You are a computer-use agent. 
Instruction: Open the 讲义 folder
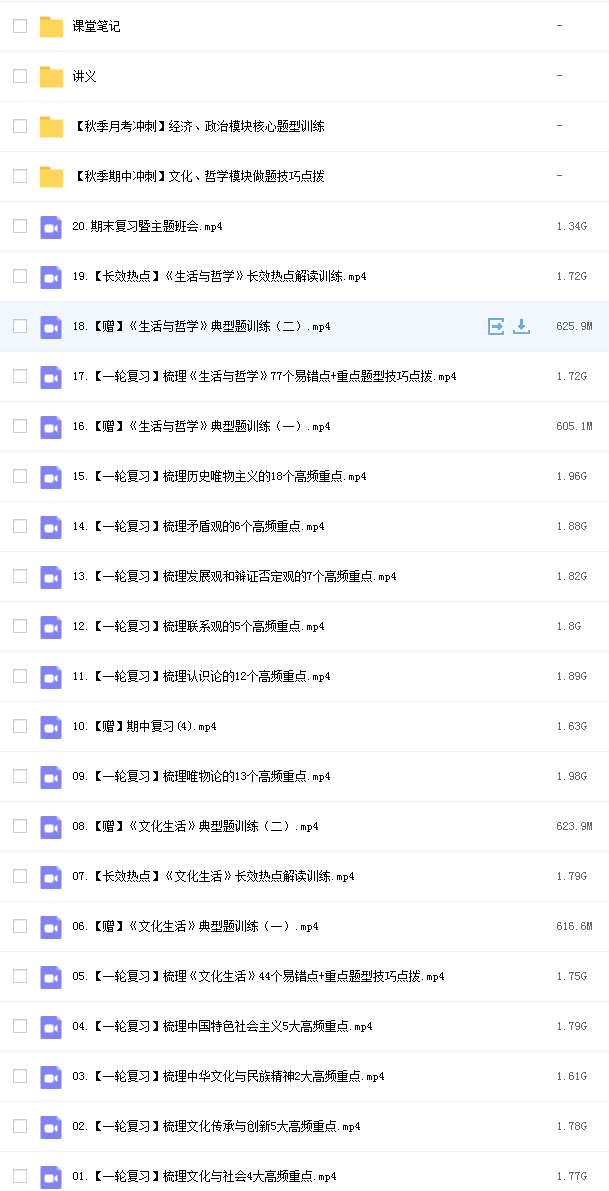[x=84, y=76]
